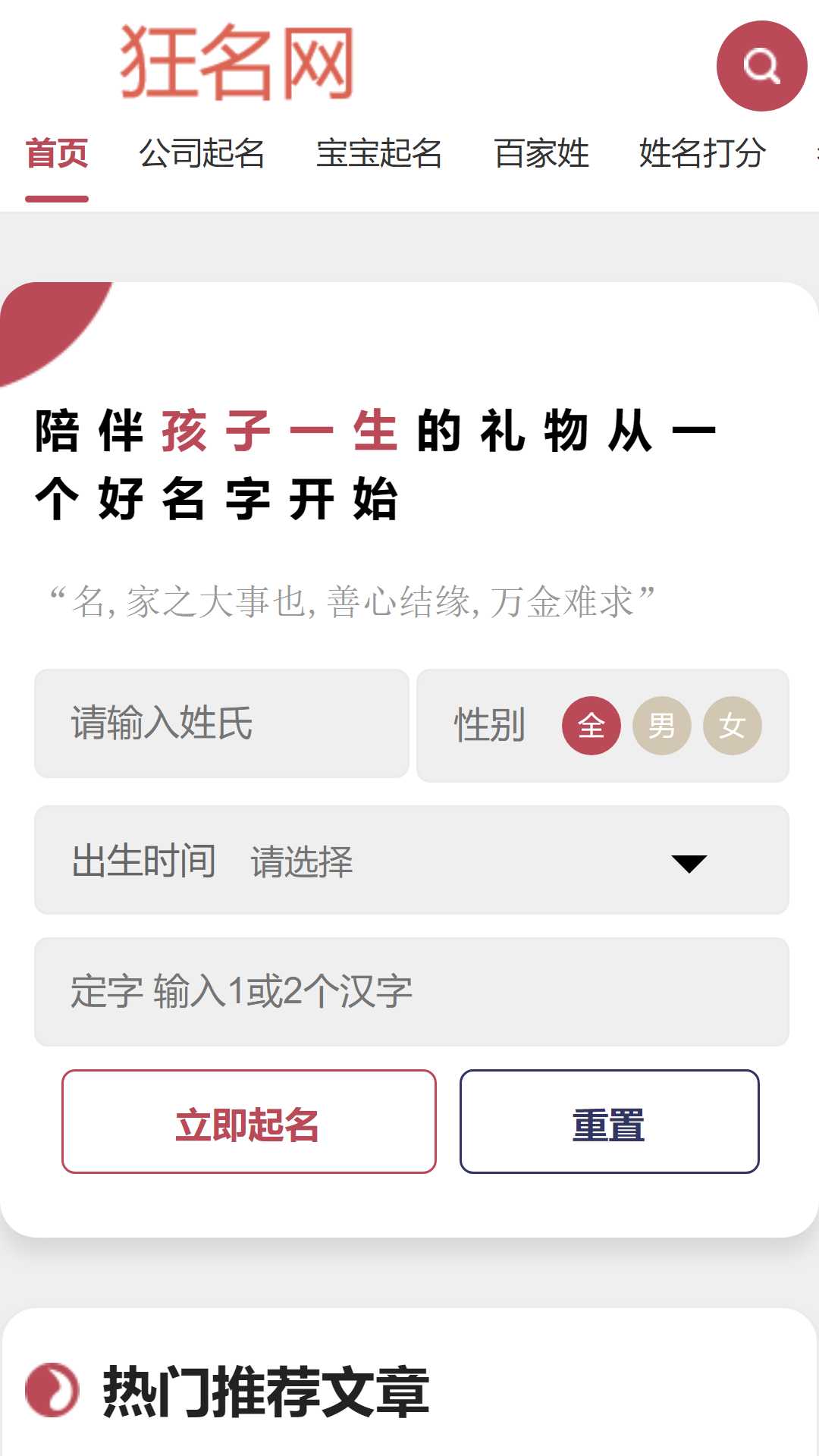Tap the 立即起名 button
This screenshot has height=1456, width=819.
click(x=249, y=1122)
